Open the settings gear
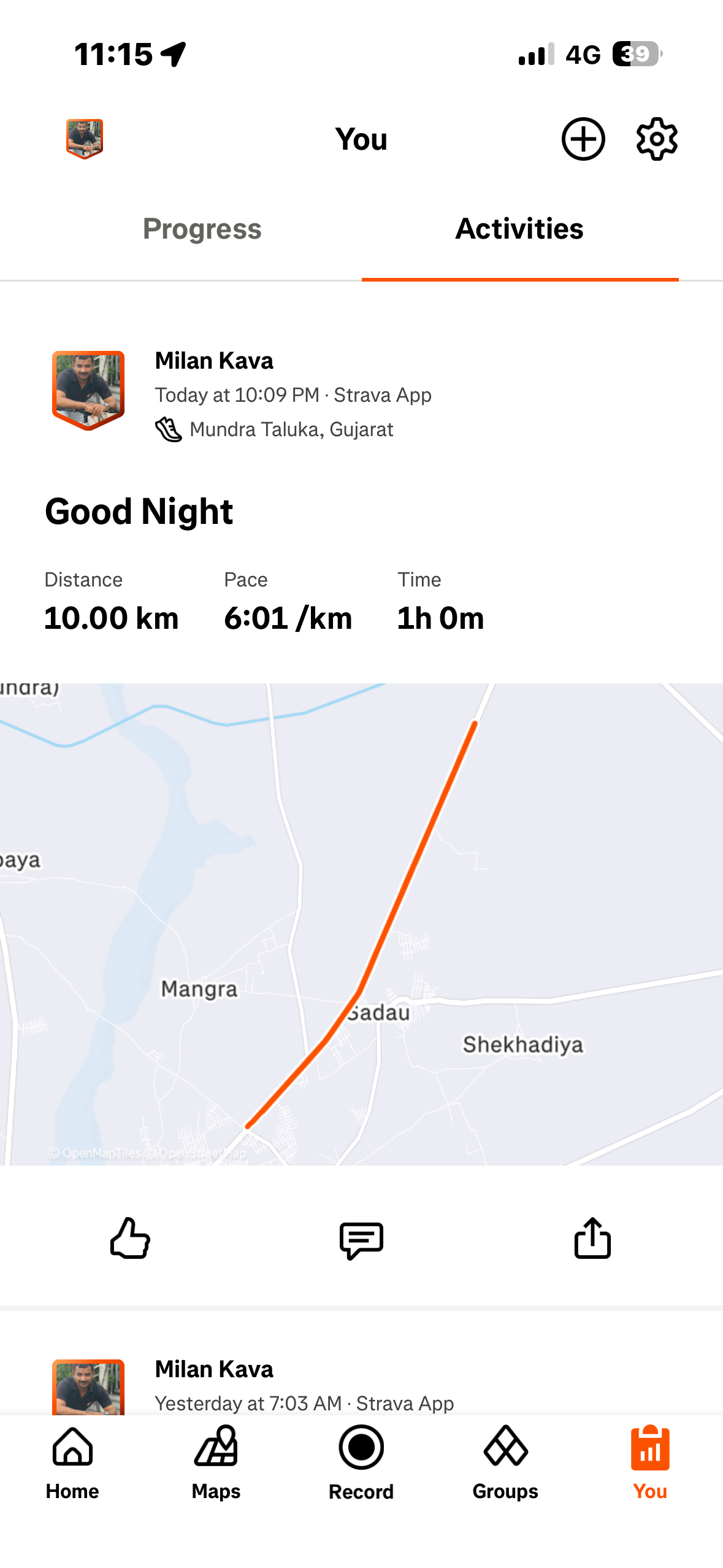Image resolution: width=723 pixels, height=1568 pixels. coord(656,139)
